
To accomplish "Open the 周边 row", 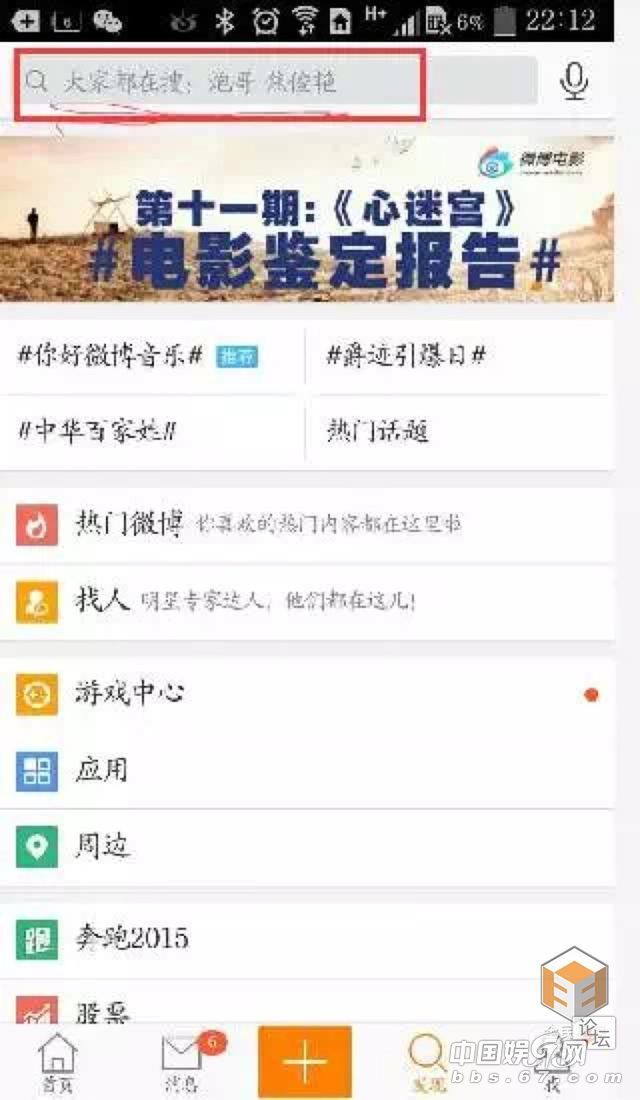I will point(307,847).
